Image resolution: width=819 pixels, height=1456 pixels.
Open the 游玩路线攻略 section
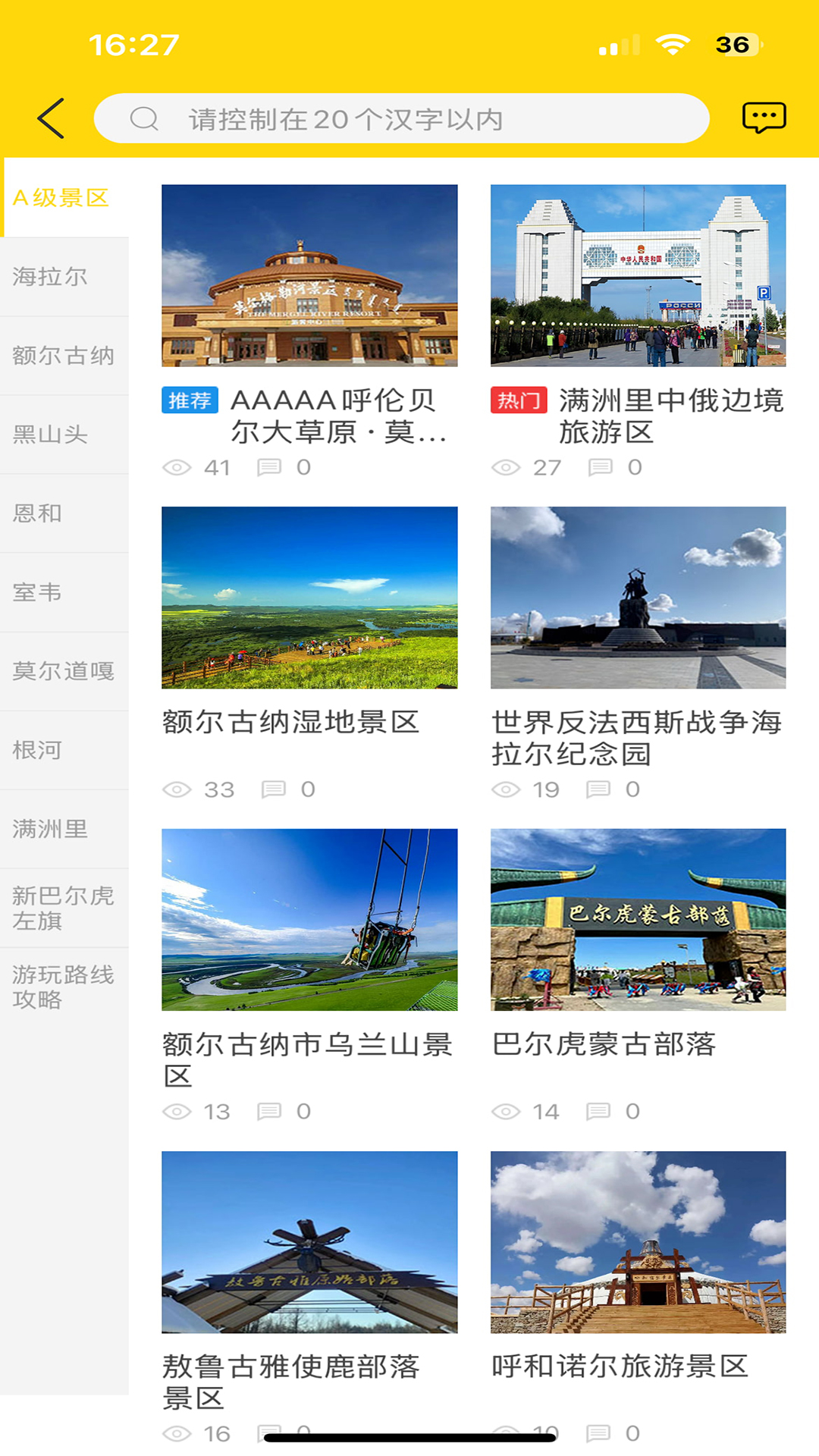tap(62, 987)
